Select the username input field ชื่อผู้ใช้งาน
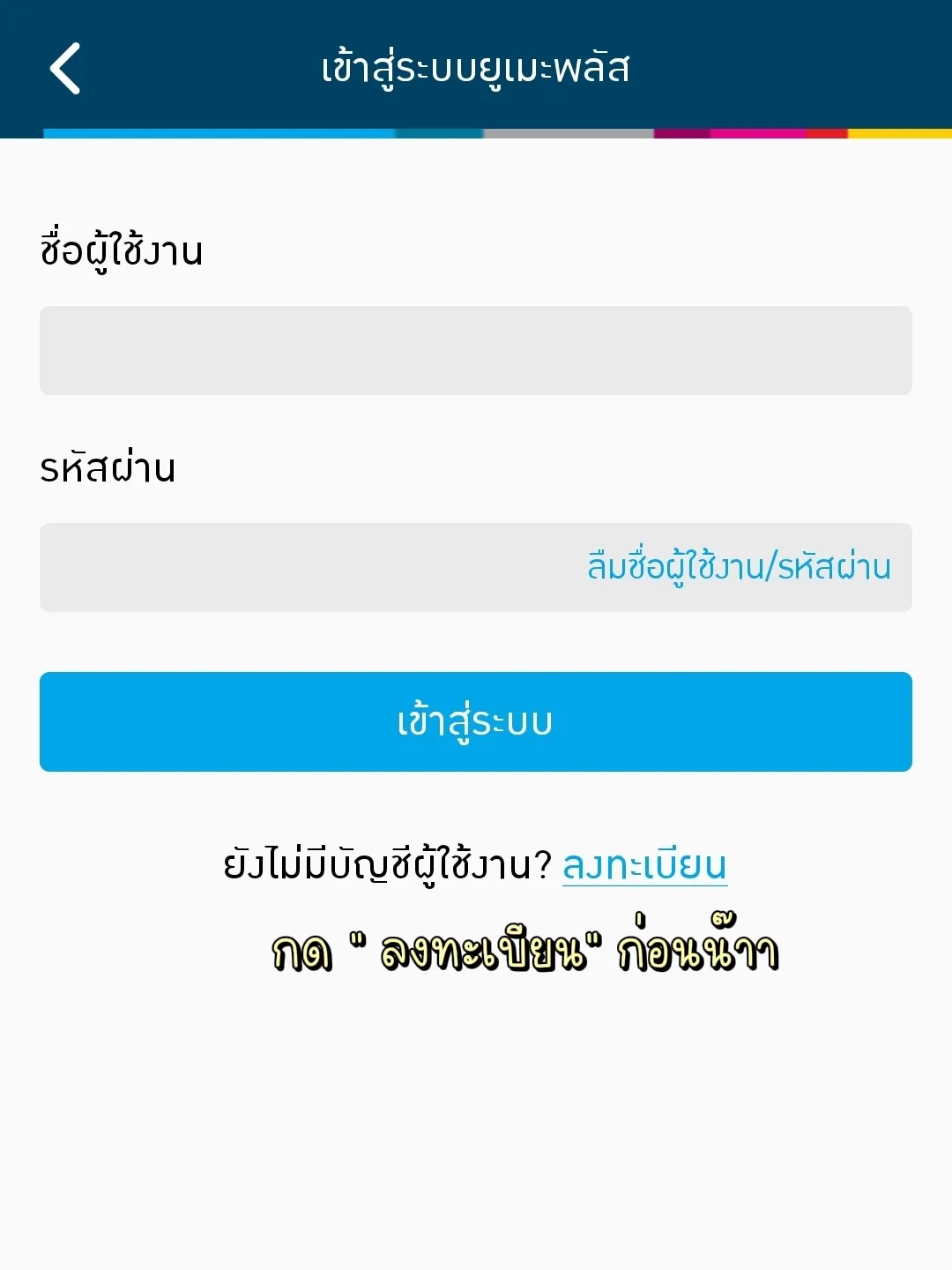952x1270 pixels. (476, 350)
